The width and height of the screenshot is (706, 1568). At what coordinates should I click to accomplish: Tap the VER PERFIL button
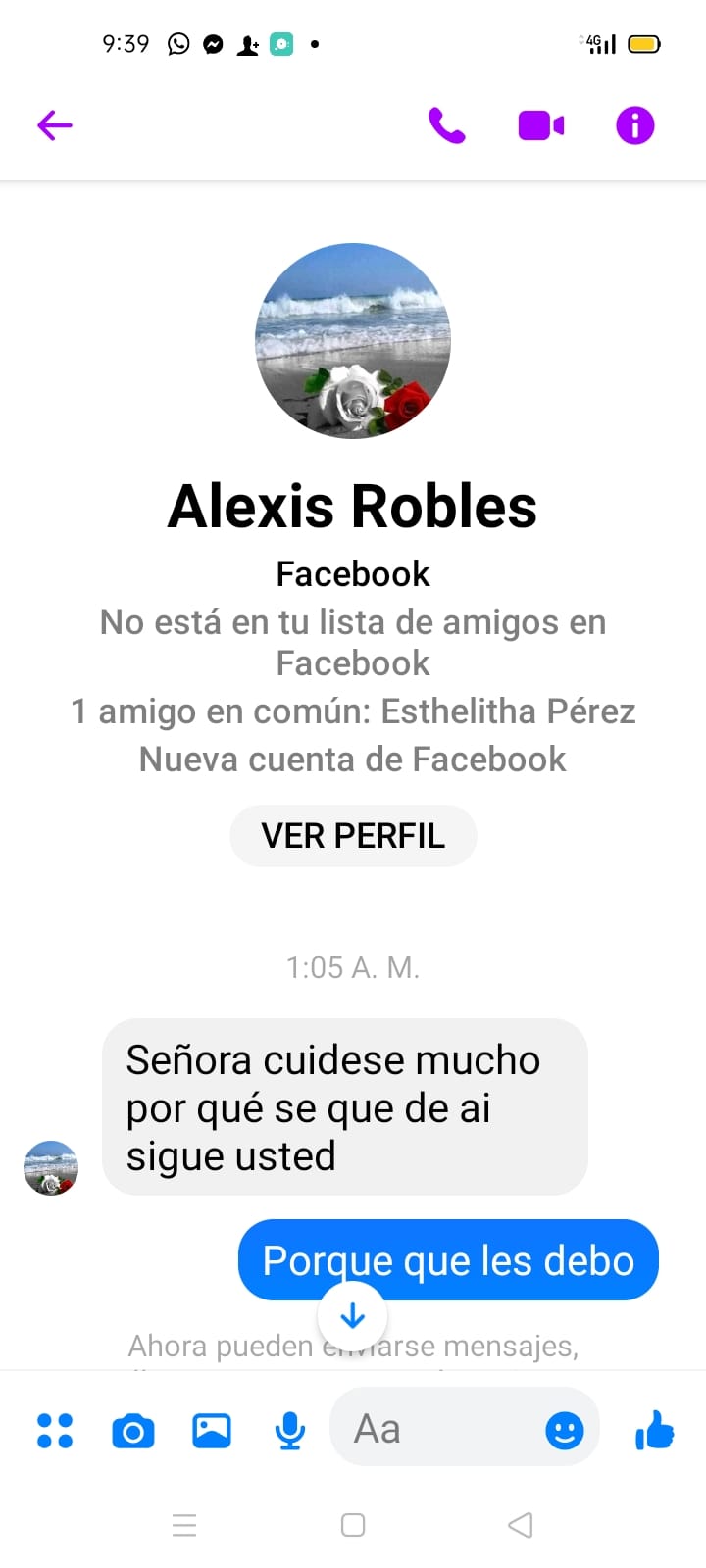pyautogui.click(x=353, y=836)
